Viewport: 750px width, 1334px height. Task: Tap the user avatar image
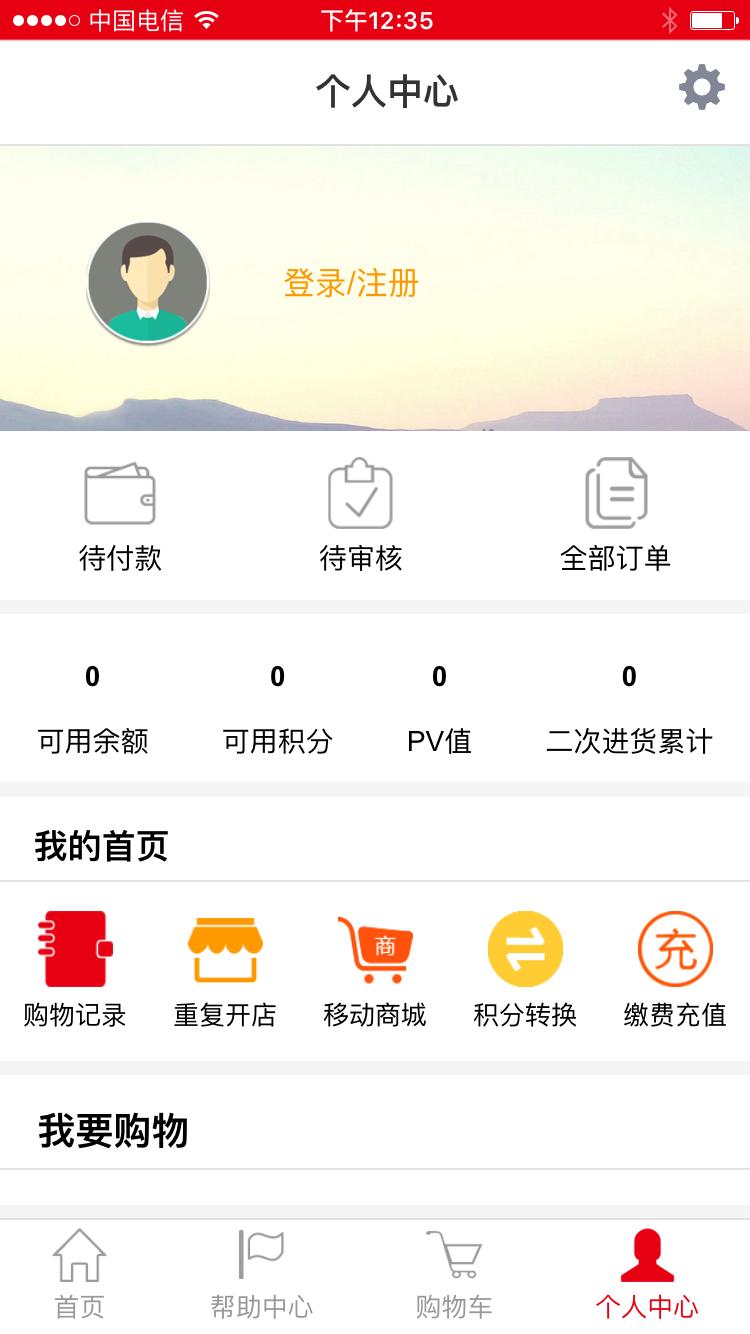pyautogui.click(x=148, y=283)
